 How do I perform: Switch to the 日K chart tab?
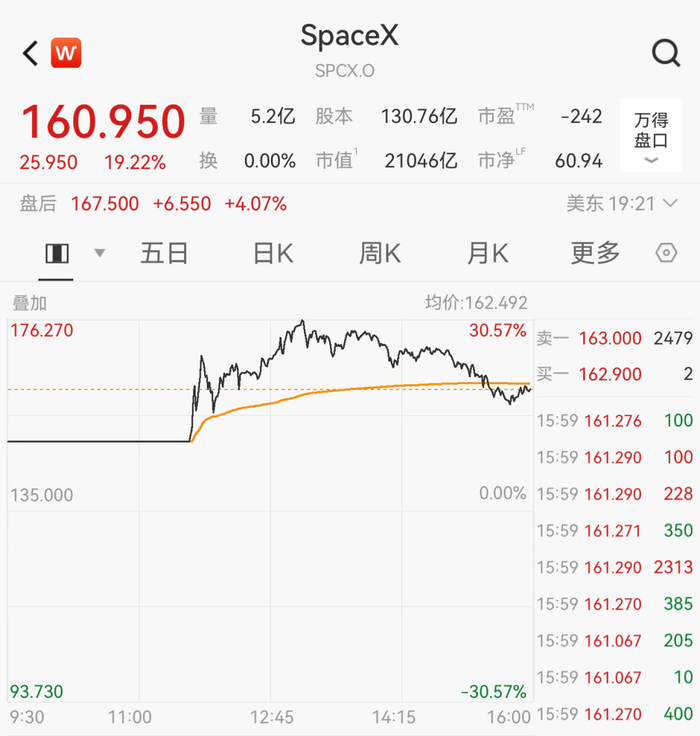click(x=273, y=253)
